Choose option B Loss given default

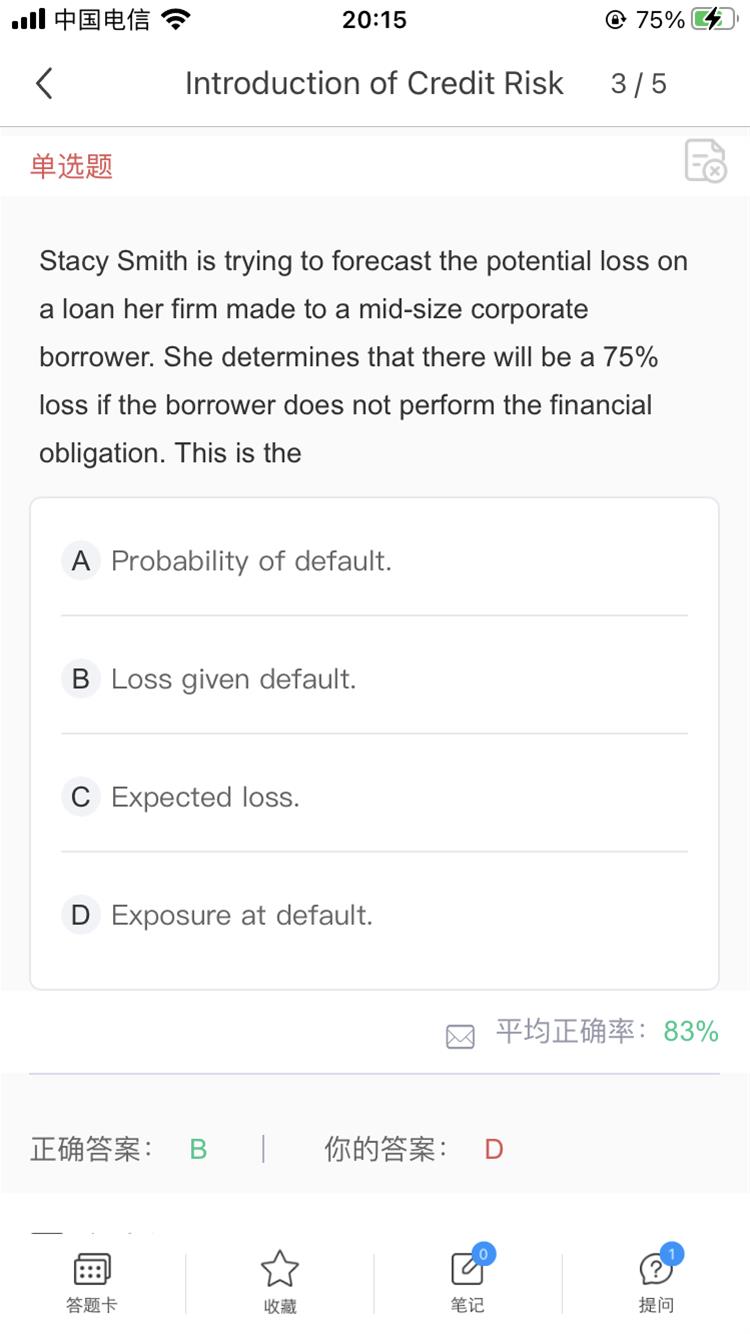(374, 679)
